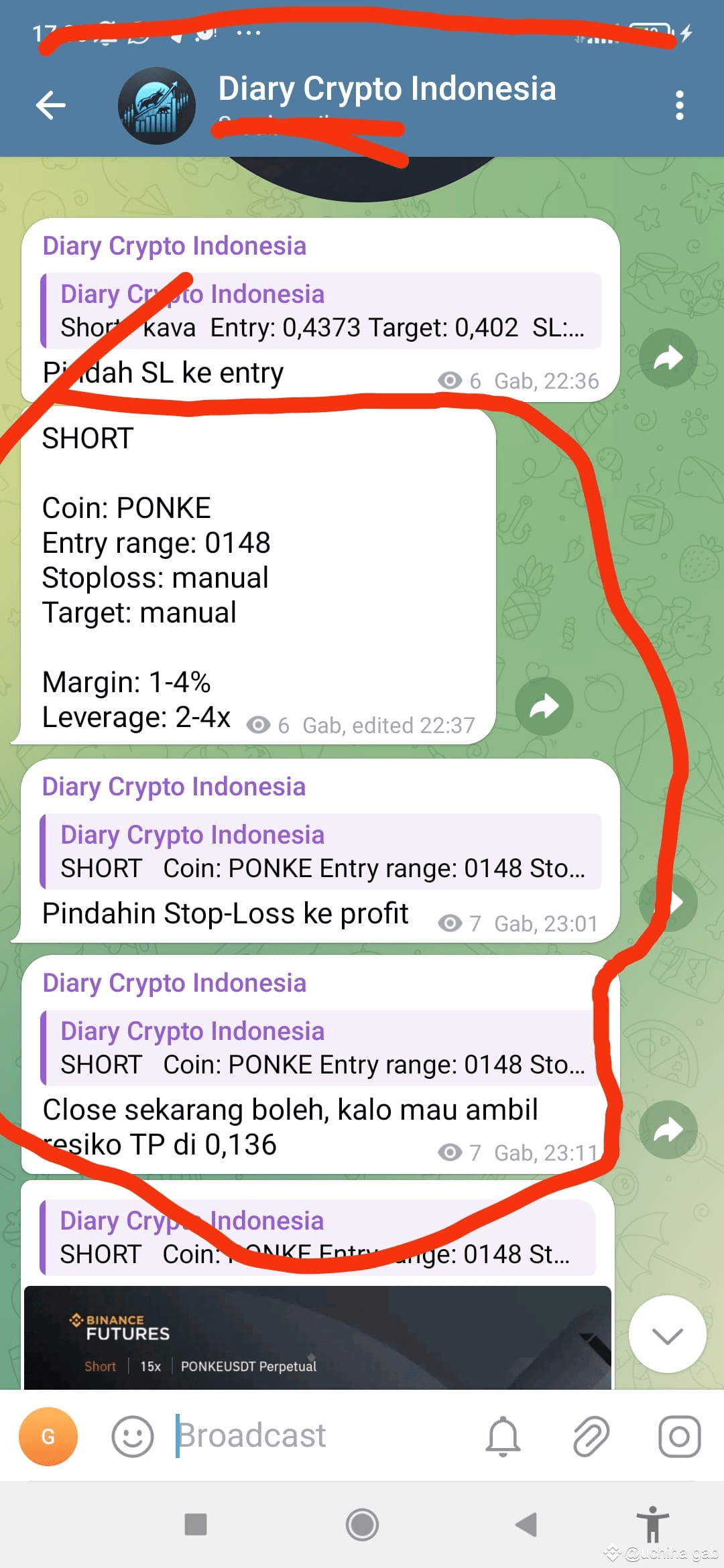Forward the SHORT PONKE signal message

pos(544,708)
